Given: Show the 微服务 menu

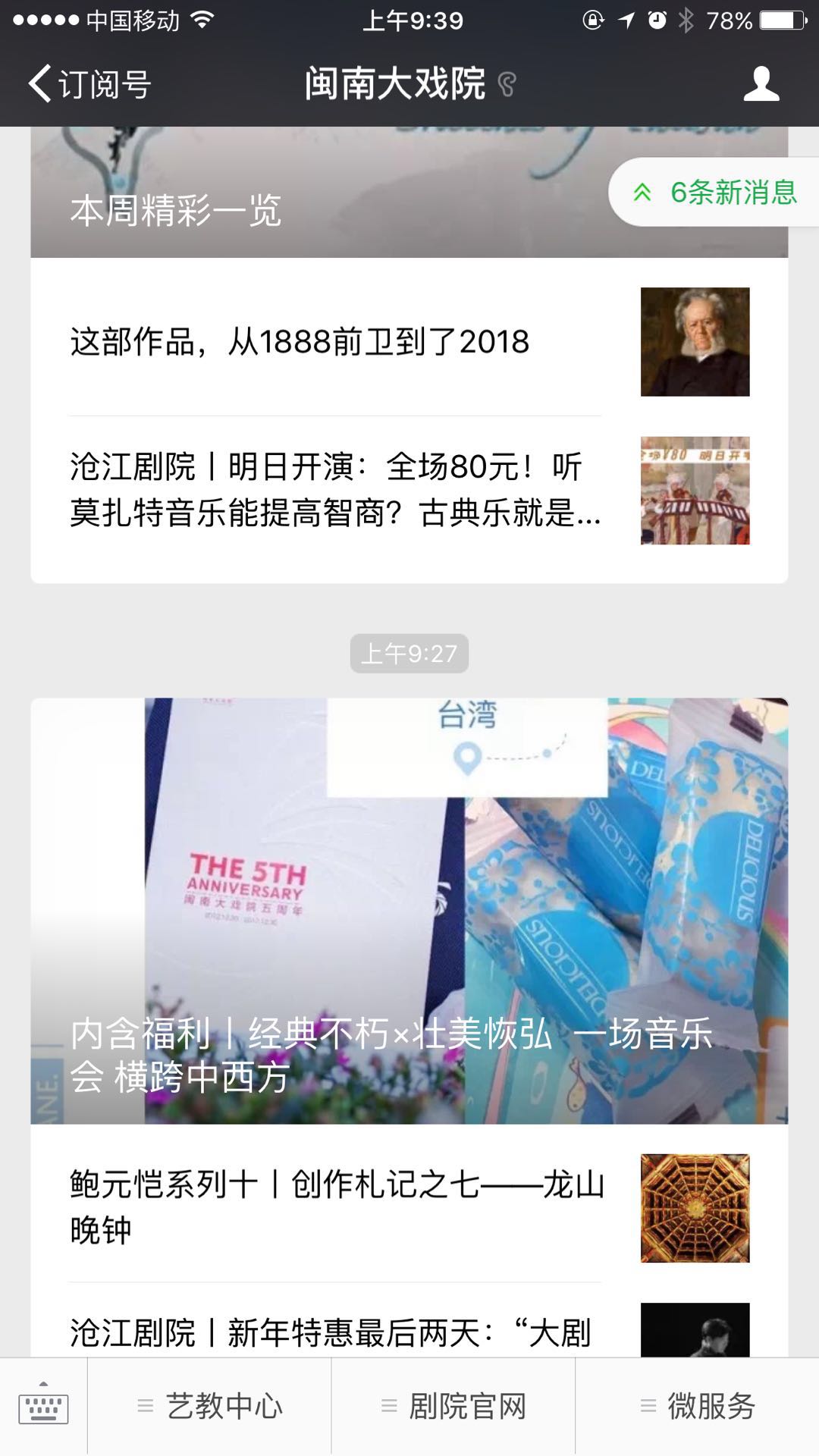Looking at the screenshot, I should [x=698, y=1407].
